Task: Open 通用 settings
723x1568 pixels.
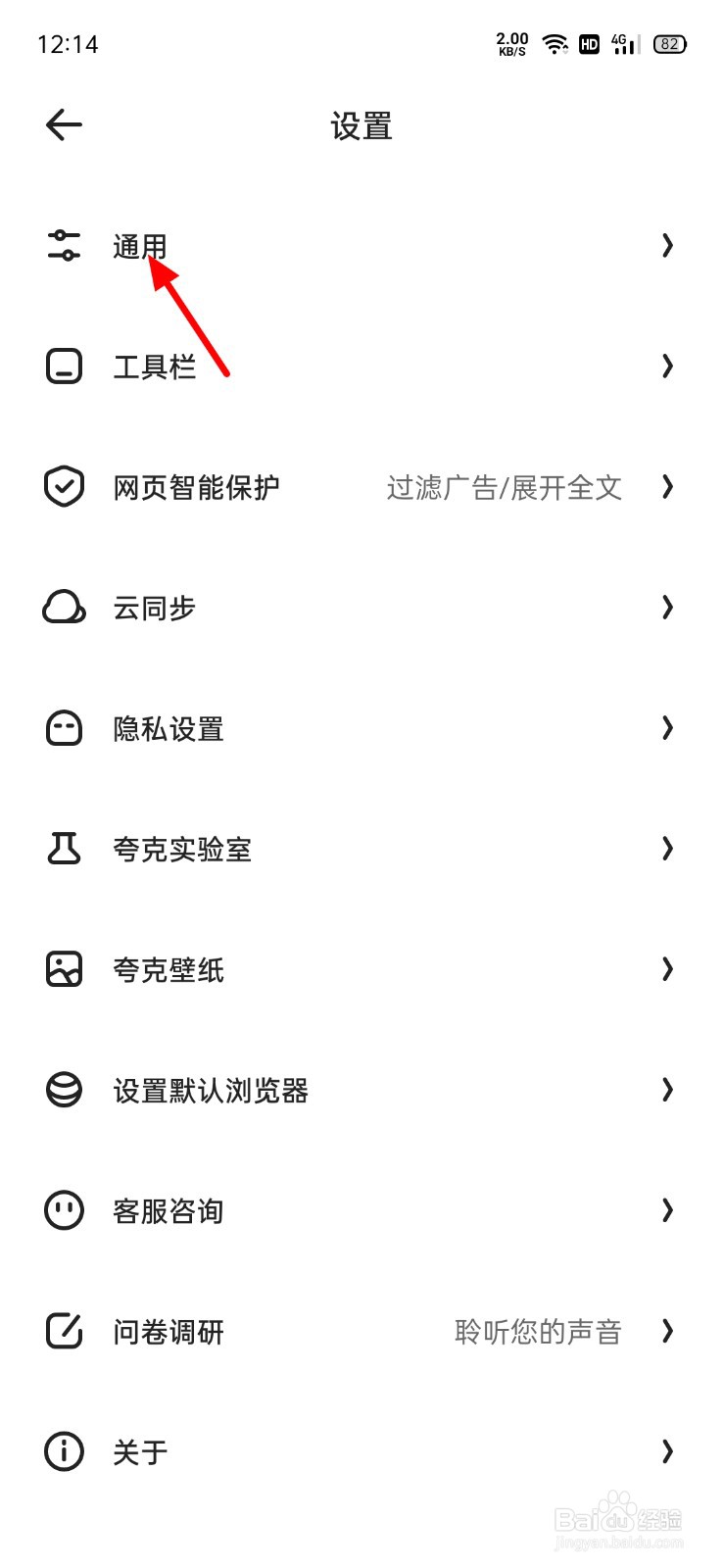Action: (x=140, y=246)
